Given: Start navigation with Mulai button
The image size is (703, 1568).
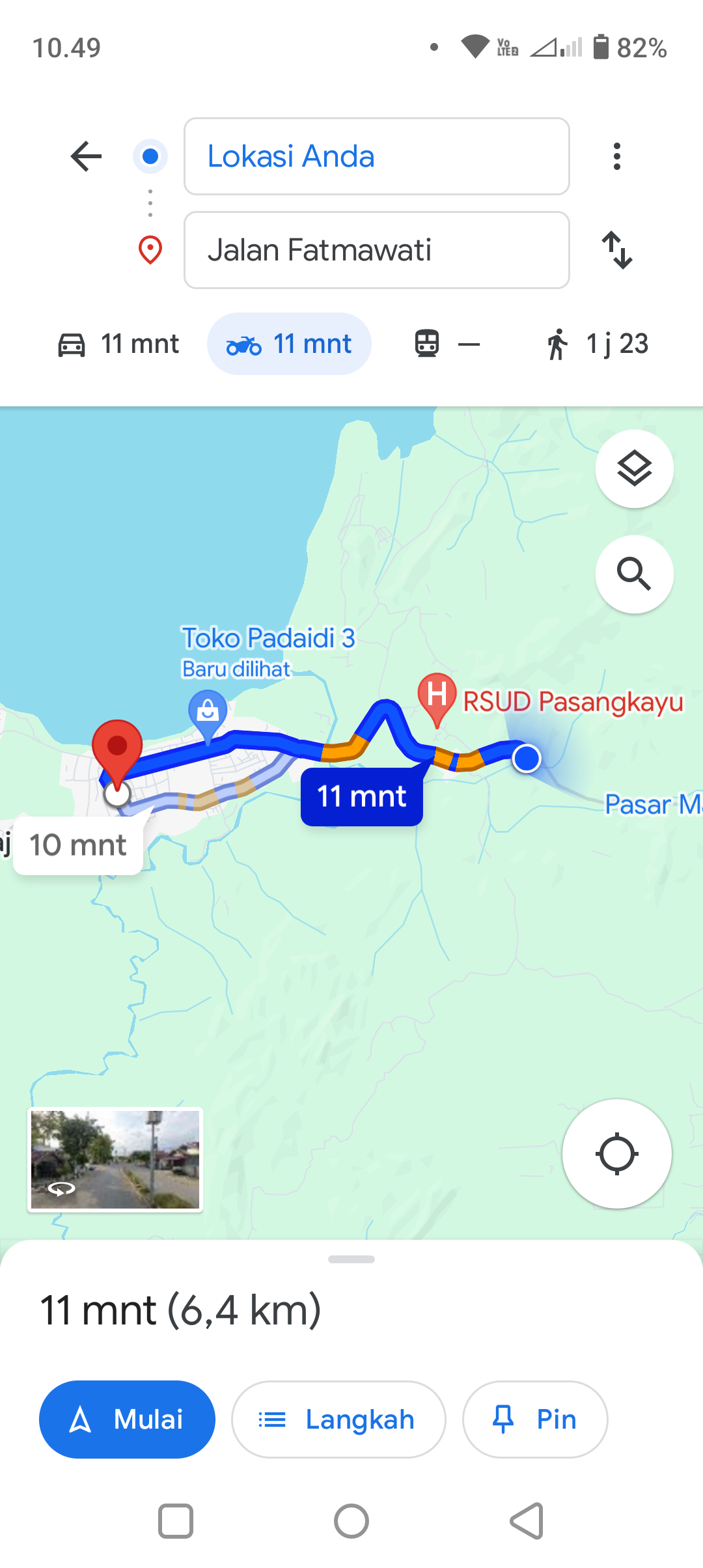Looking at the screenshot, I should (127, 1420).
